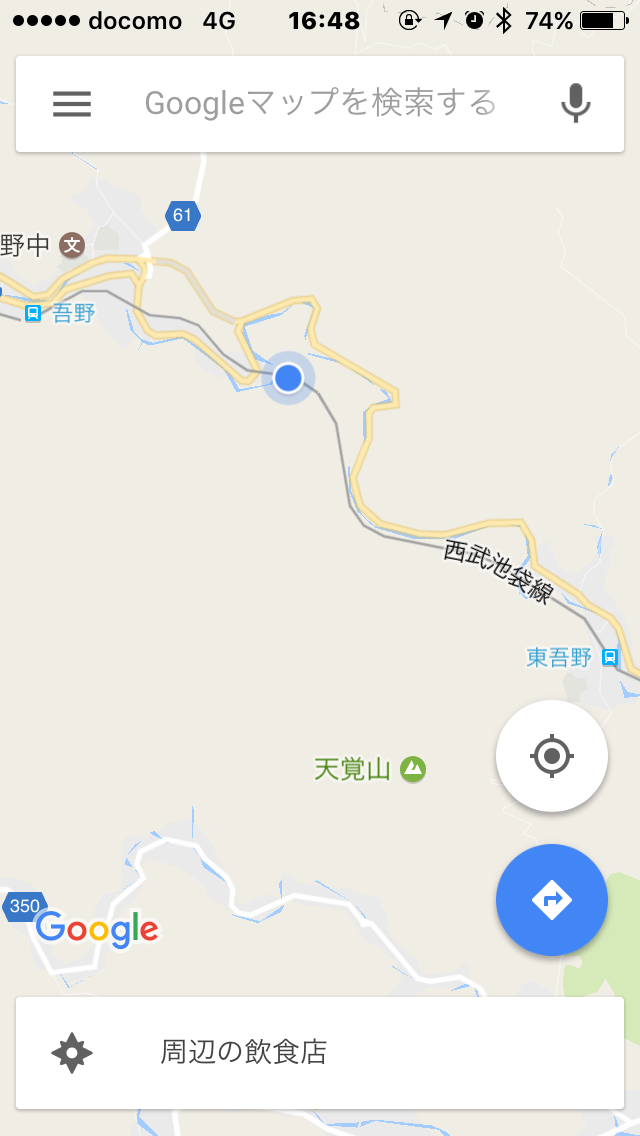This screenshot has width=640, height=1136.
Task: Recenter map on my current location
Action: (x=552, y=756)
